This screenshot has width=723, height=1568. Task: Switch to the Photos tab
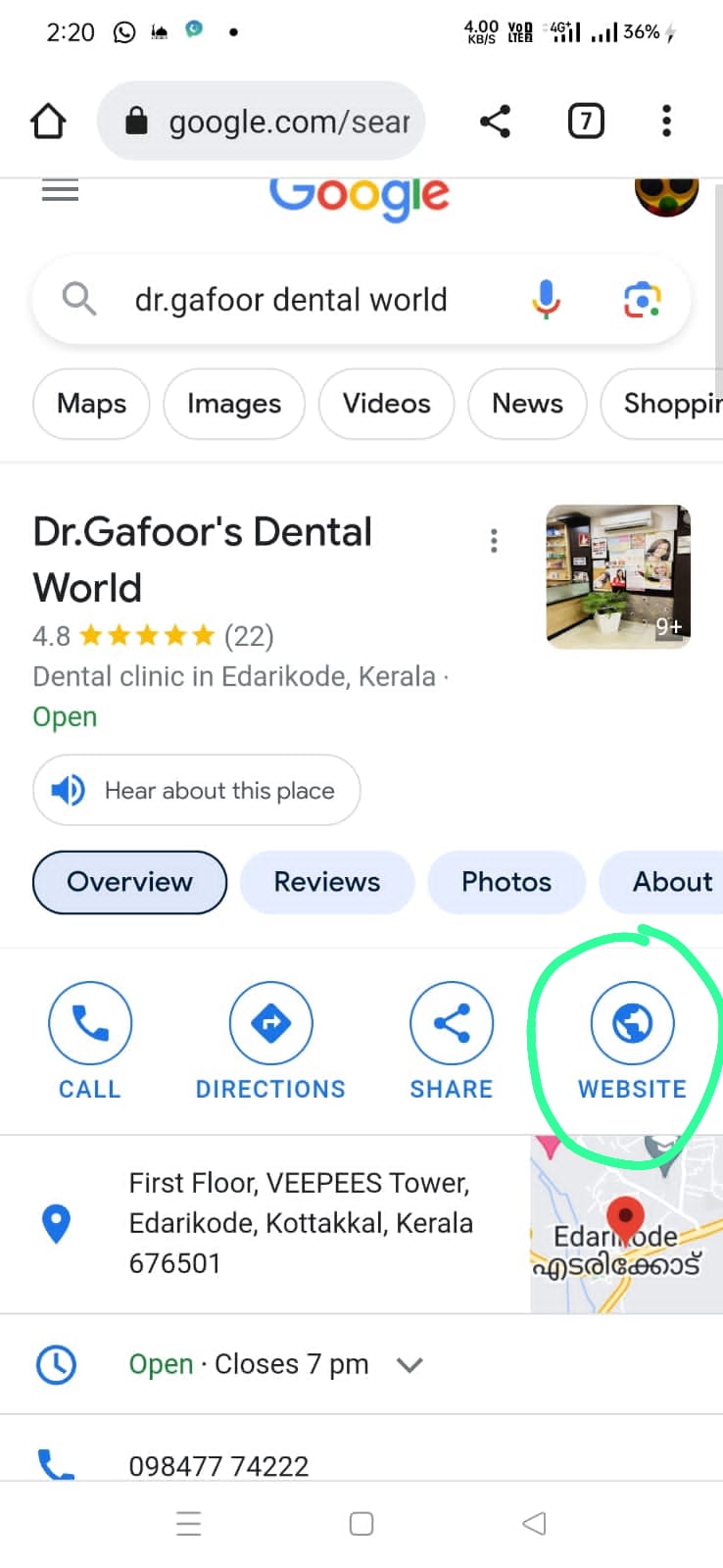pos(506,882)
